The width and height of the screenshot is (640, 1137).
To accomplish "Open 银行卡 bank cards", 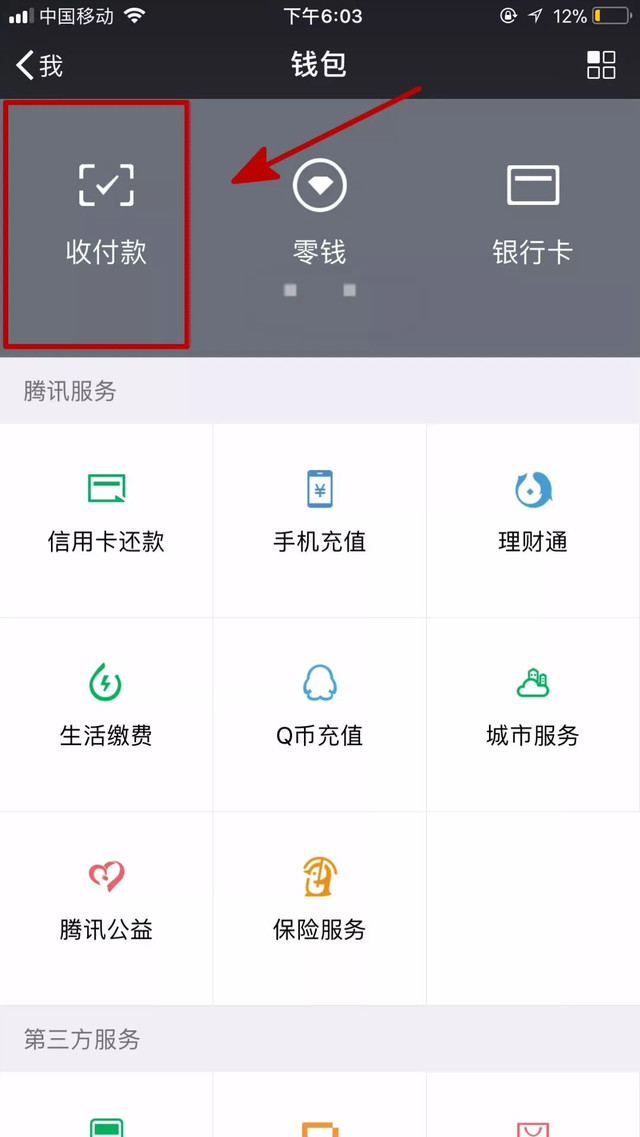I will (x=533, y=215).
